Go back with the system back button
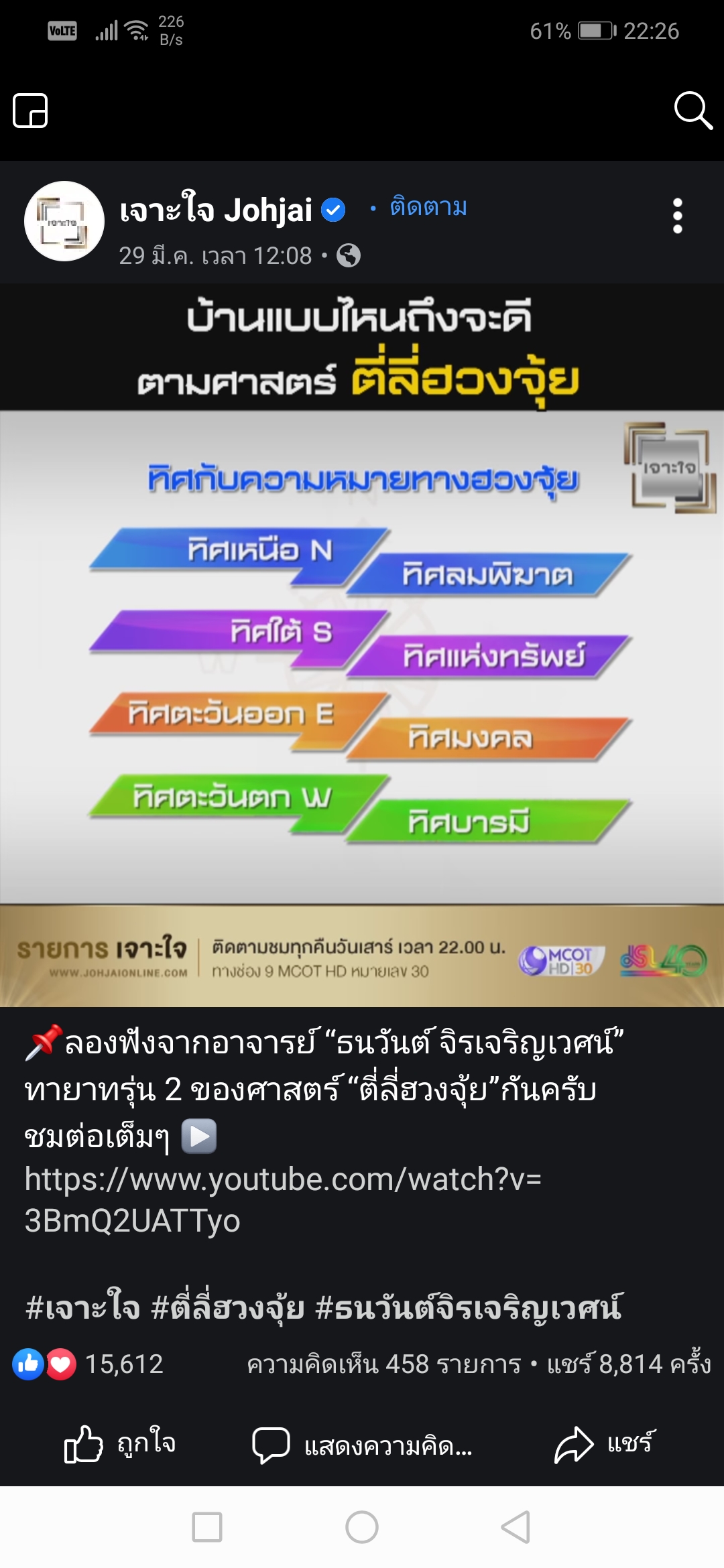This screenshot has width=724, height=1568. point(516,1527)
